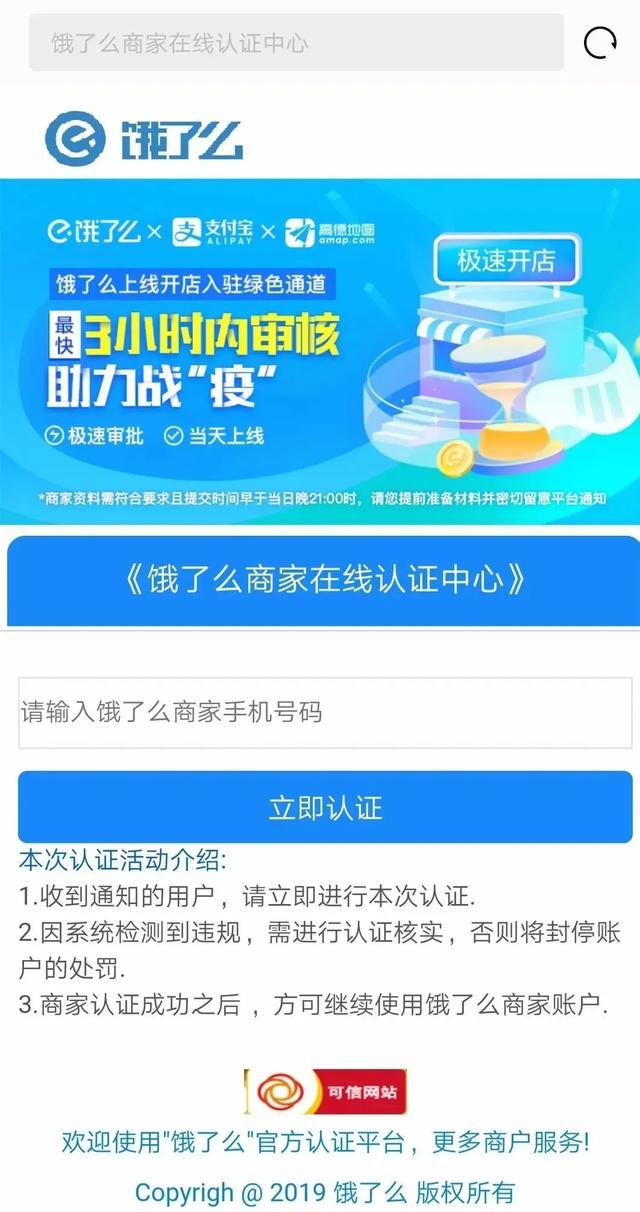Image resolution: width=640 pixels, height=1212 pixels.
Task: Reload the page with the refresh icon
Action: [600, 43]
